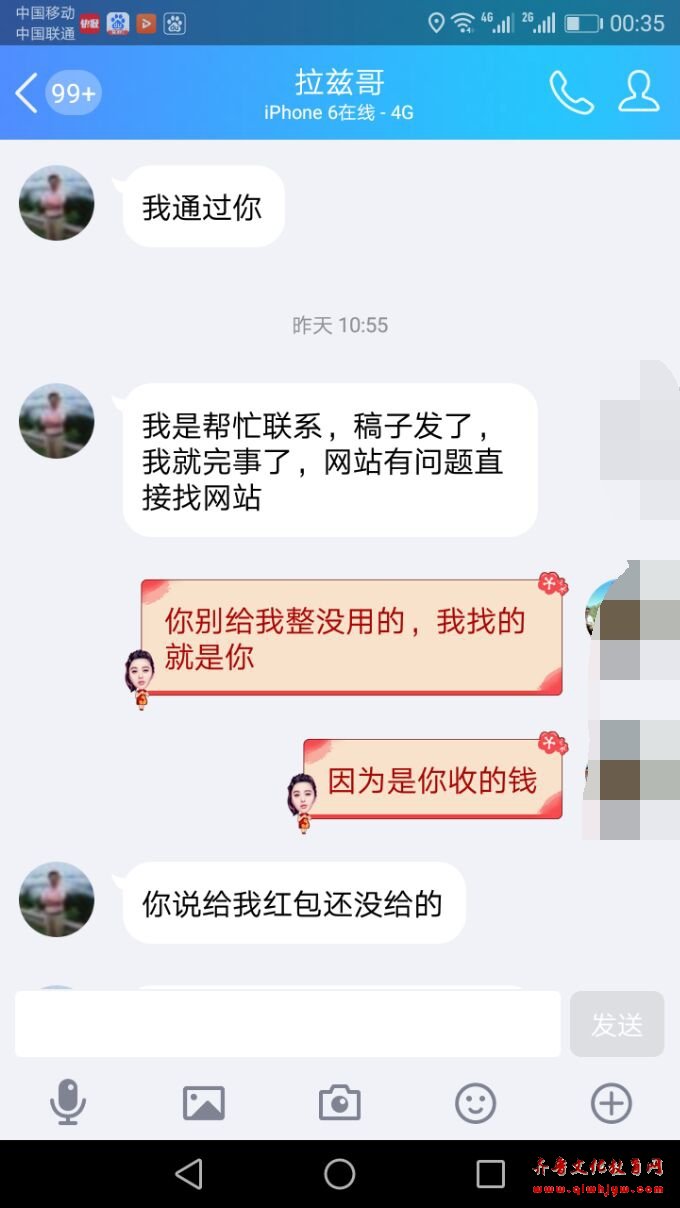Open the plus menu for more options
The height and width of the screenshot is (1208, 680).
point(611,1103)
